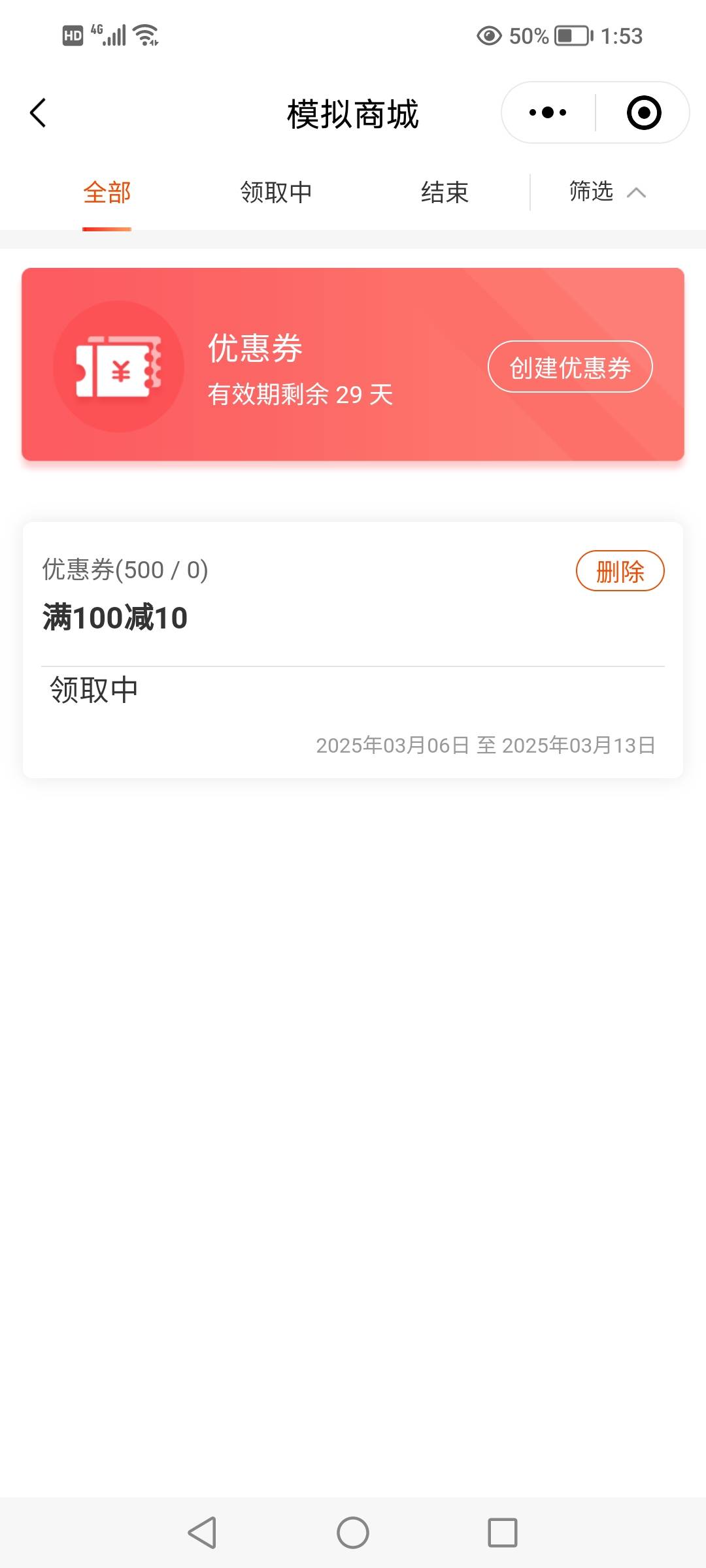Go back using the header arrow
Image resolution: width=706 pixels, height=1568 pixels.
(x=39, y=113)
